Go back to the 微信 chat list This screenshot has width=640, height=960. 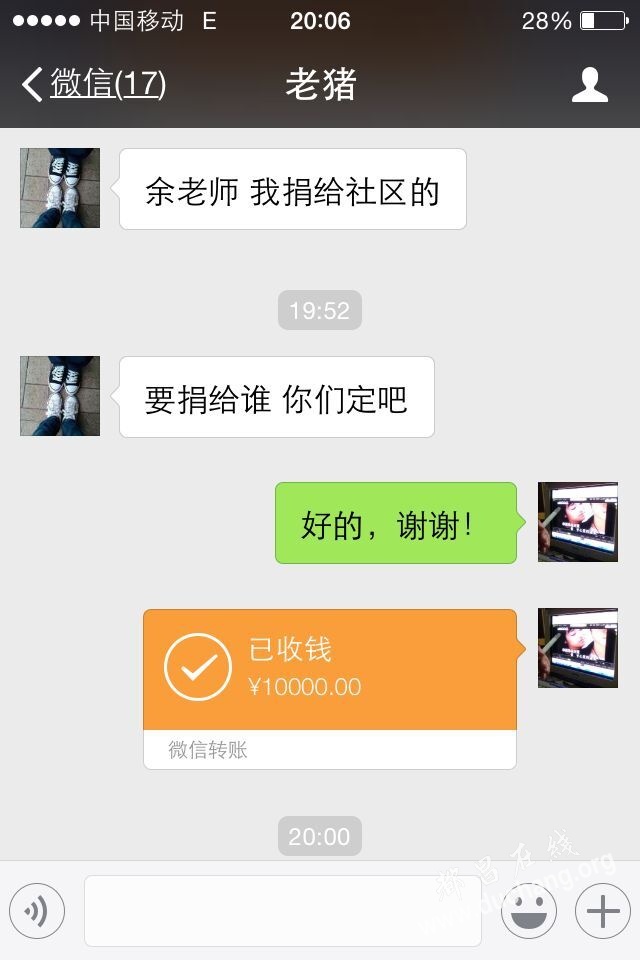93,85
